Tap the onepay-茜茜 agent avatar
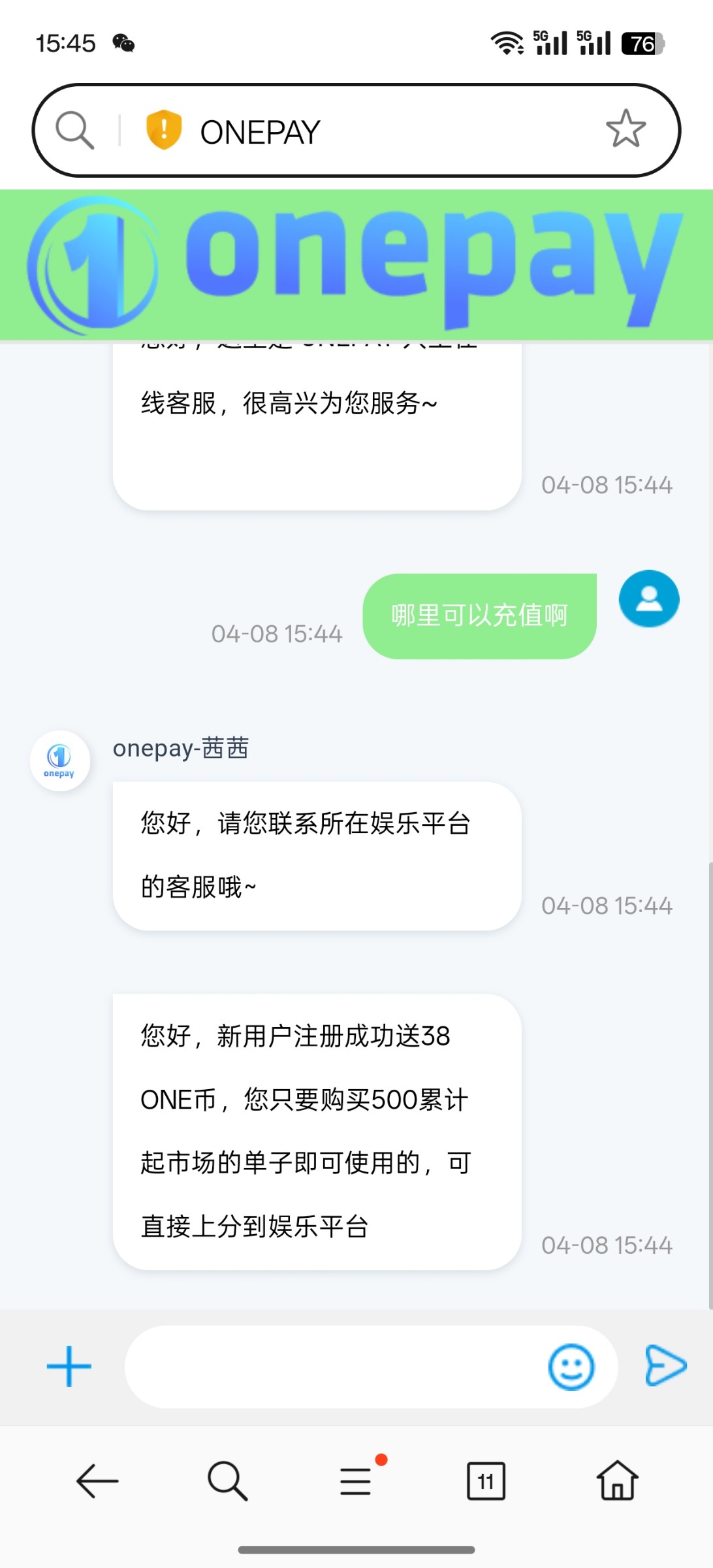713x1568 pixels. tap(59, 761)
